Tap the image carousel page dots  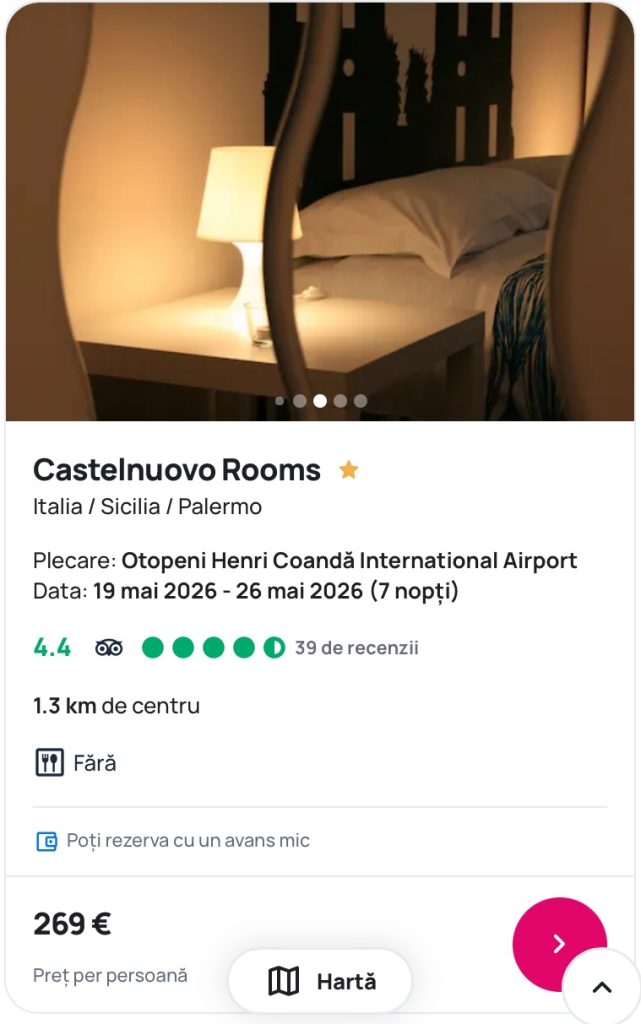pyautogui.click(x=320, y=401)
